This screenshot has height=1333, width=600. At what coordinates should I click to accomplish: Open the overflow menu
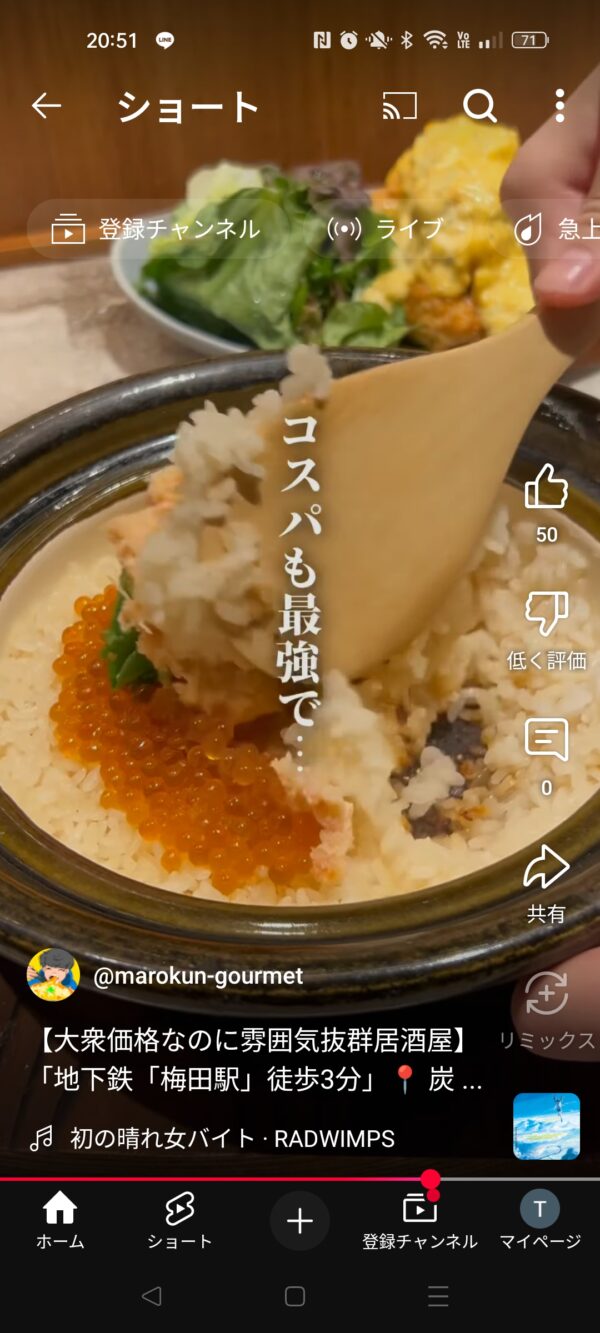pyautogui.click(x=560, y=106)
